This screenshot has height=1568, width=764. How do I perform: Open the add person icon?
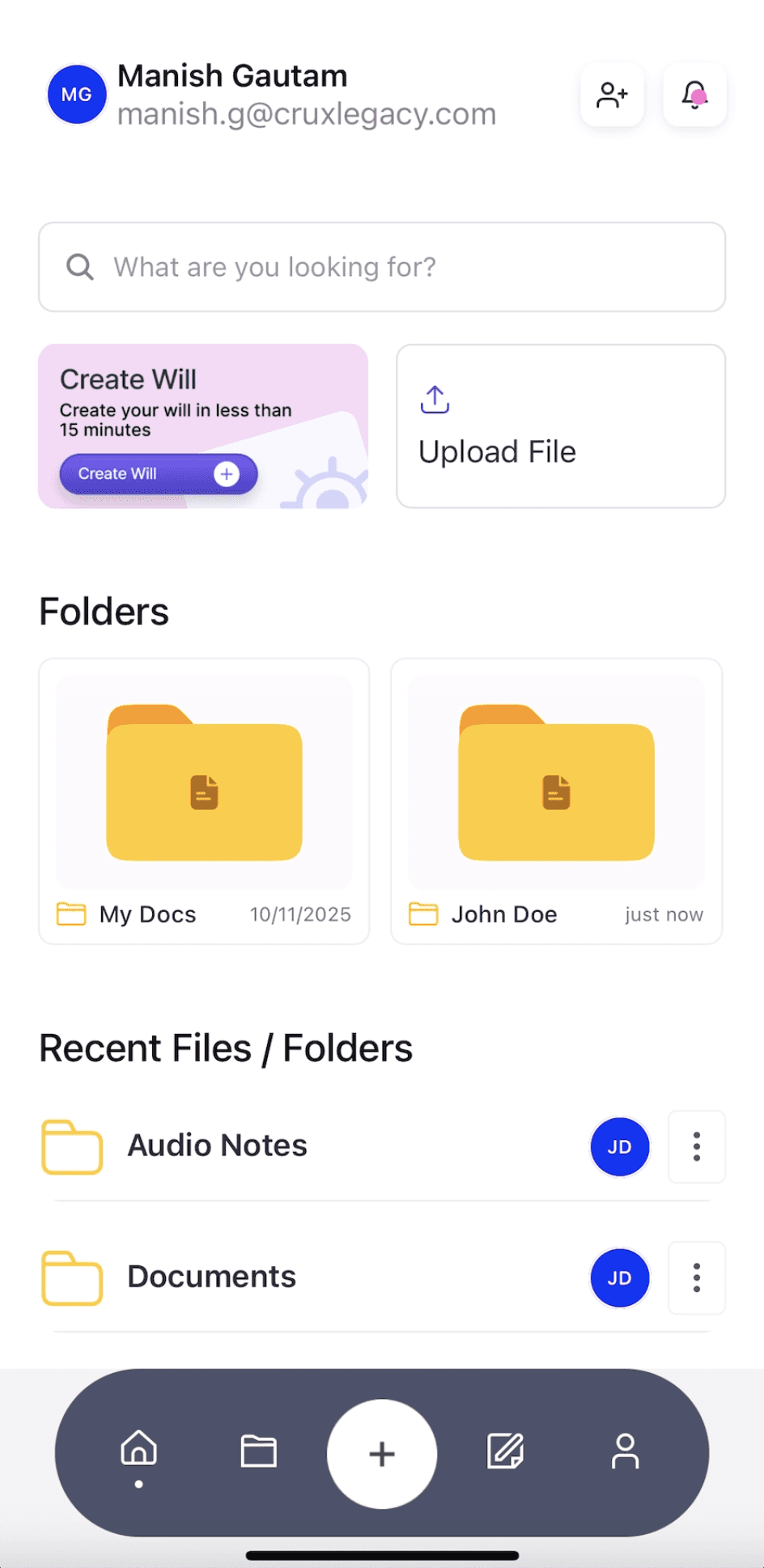pos(612,95)
